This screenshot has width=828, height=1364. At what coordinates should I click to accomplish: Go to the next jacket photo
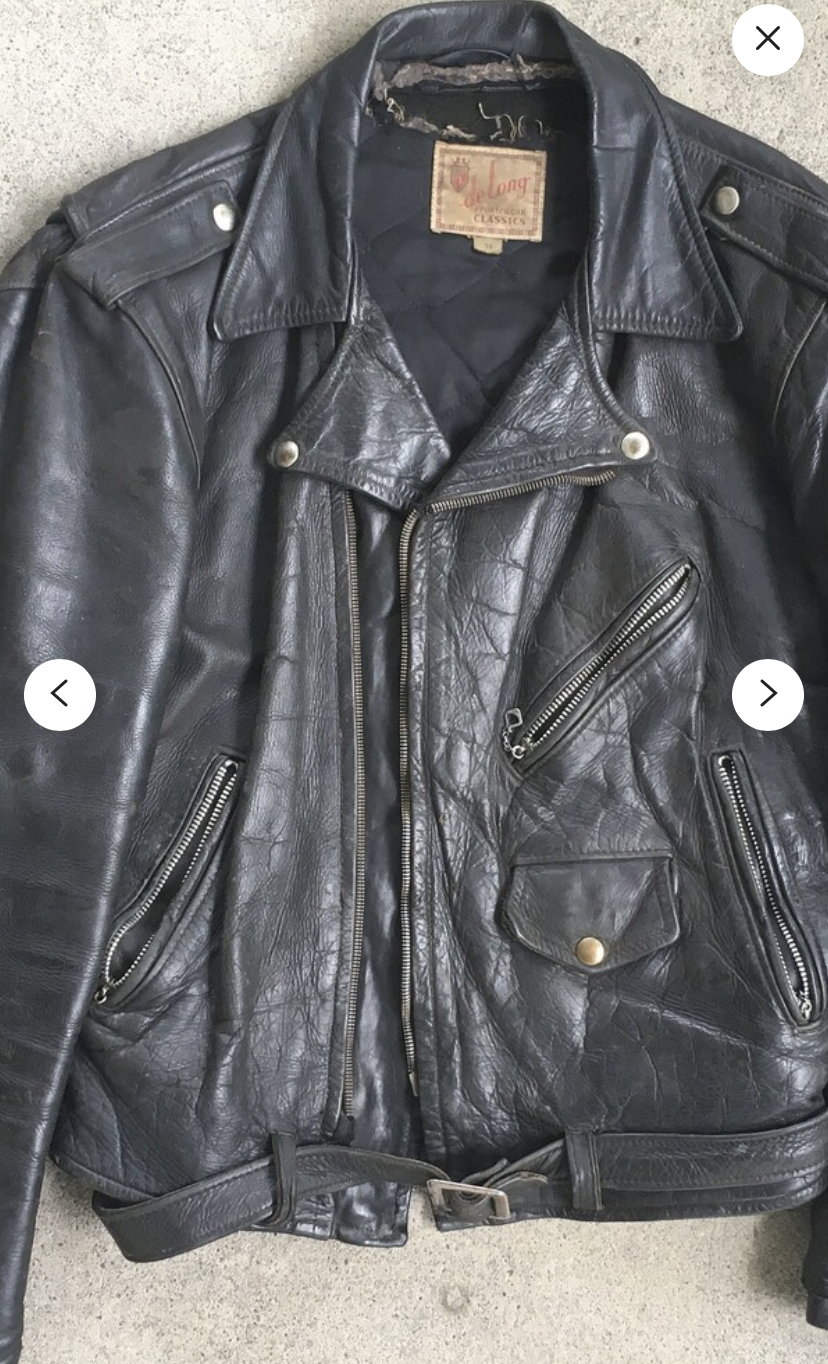767,694
